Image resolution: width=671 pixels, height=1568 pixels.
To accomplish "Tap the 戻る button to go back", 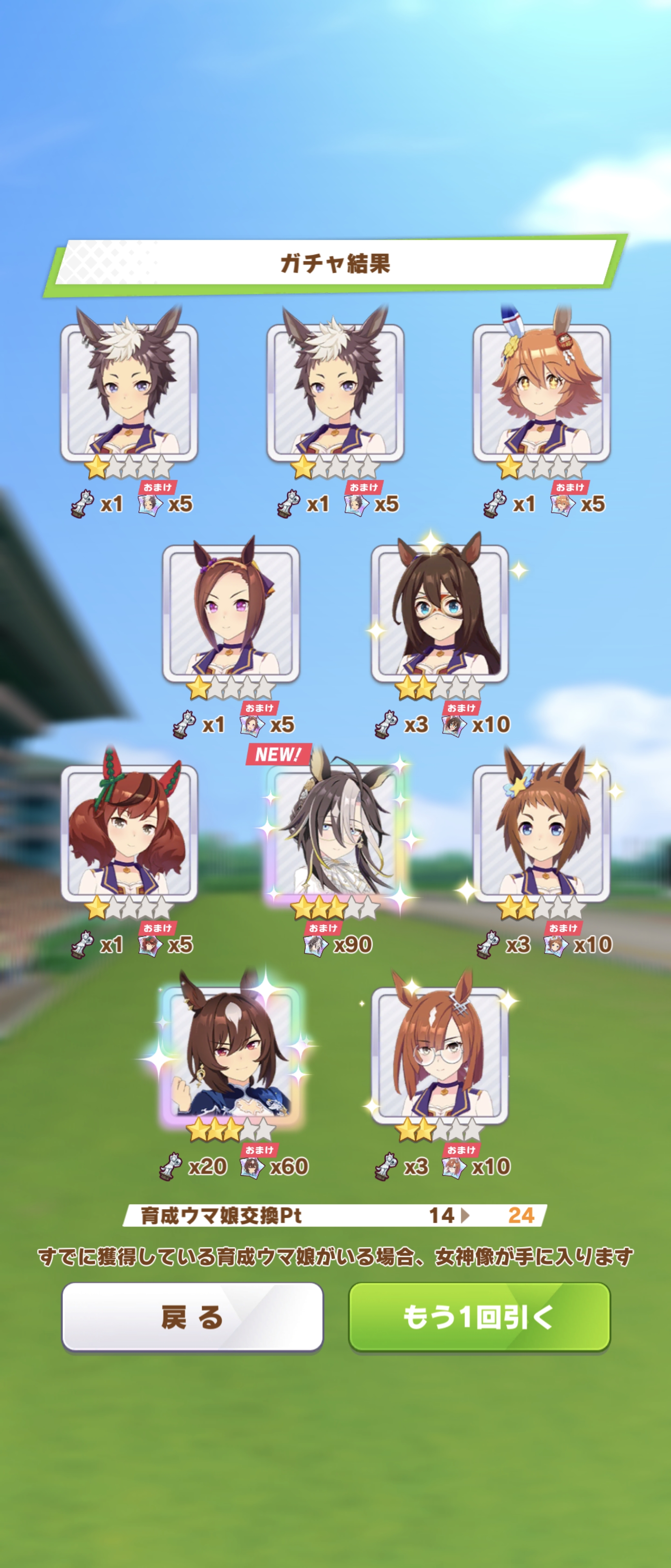I will pyautogui.click(x=192, y=1316).
